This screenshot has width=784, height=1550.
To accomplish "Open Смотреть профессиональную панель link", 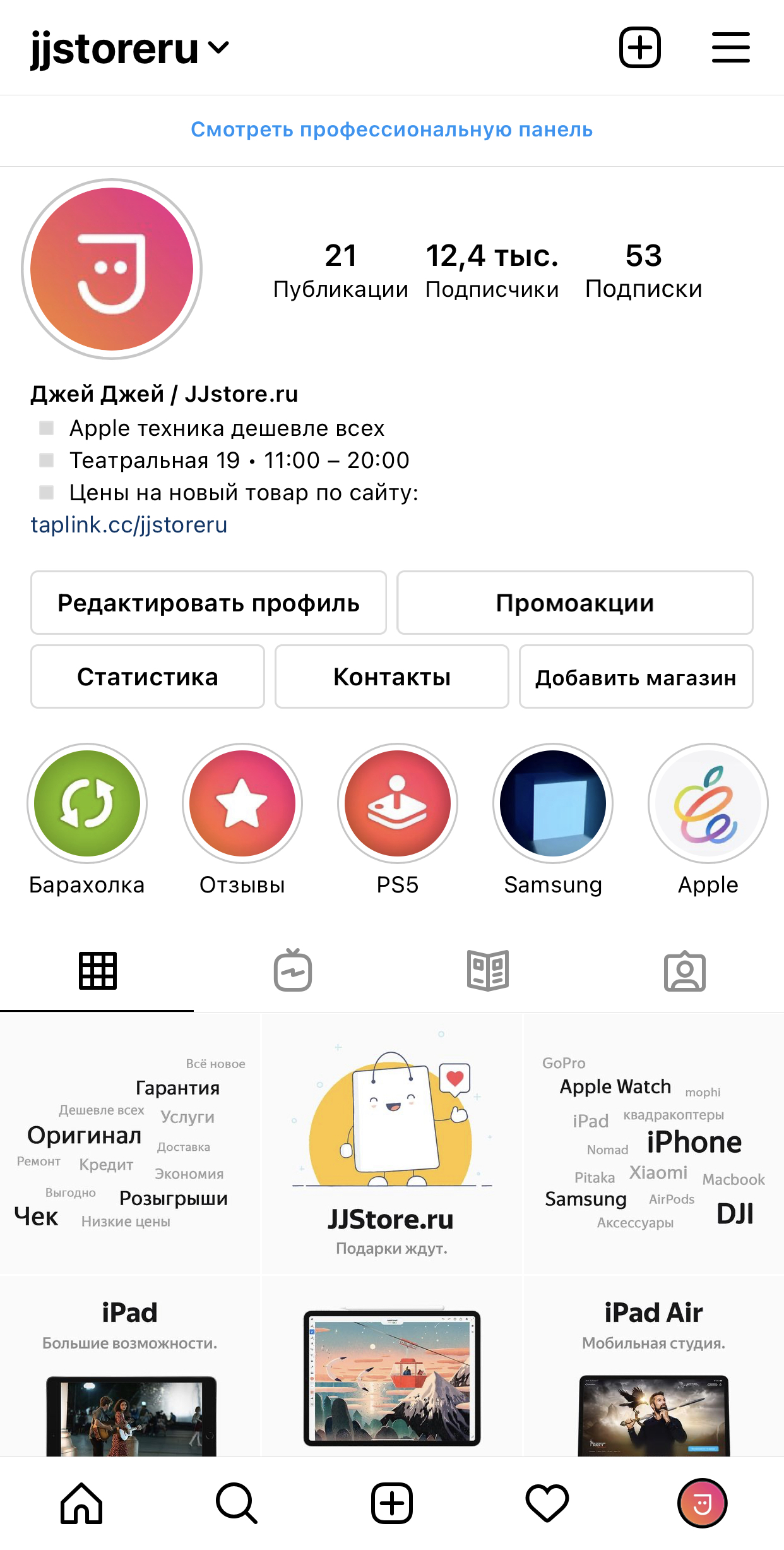I will pyautogui.click(x=391, y=129).
